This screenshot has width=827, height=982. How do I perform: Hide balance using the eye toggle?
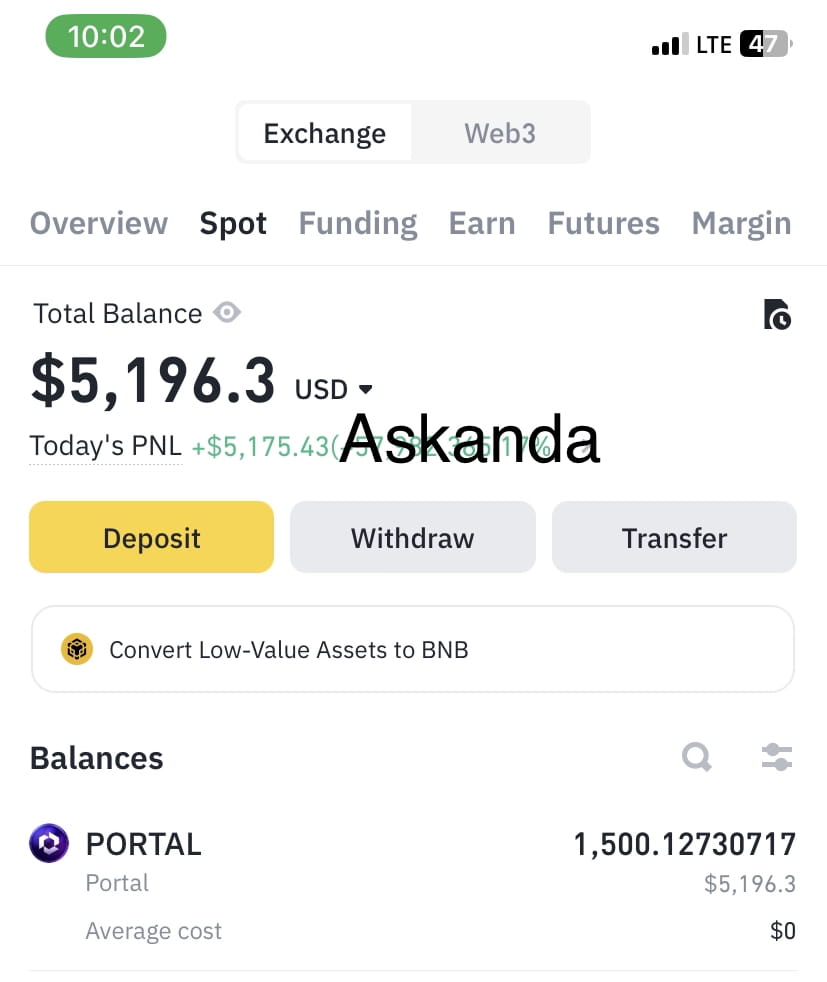pyautogui.click(x=227, y=313)
